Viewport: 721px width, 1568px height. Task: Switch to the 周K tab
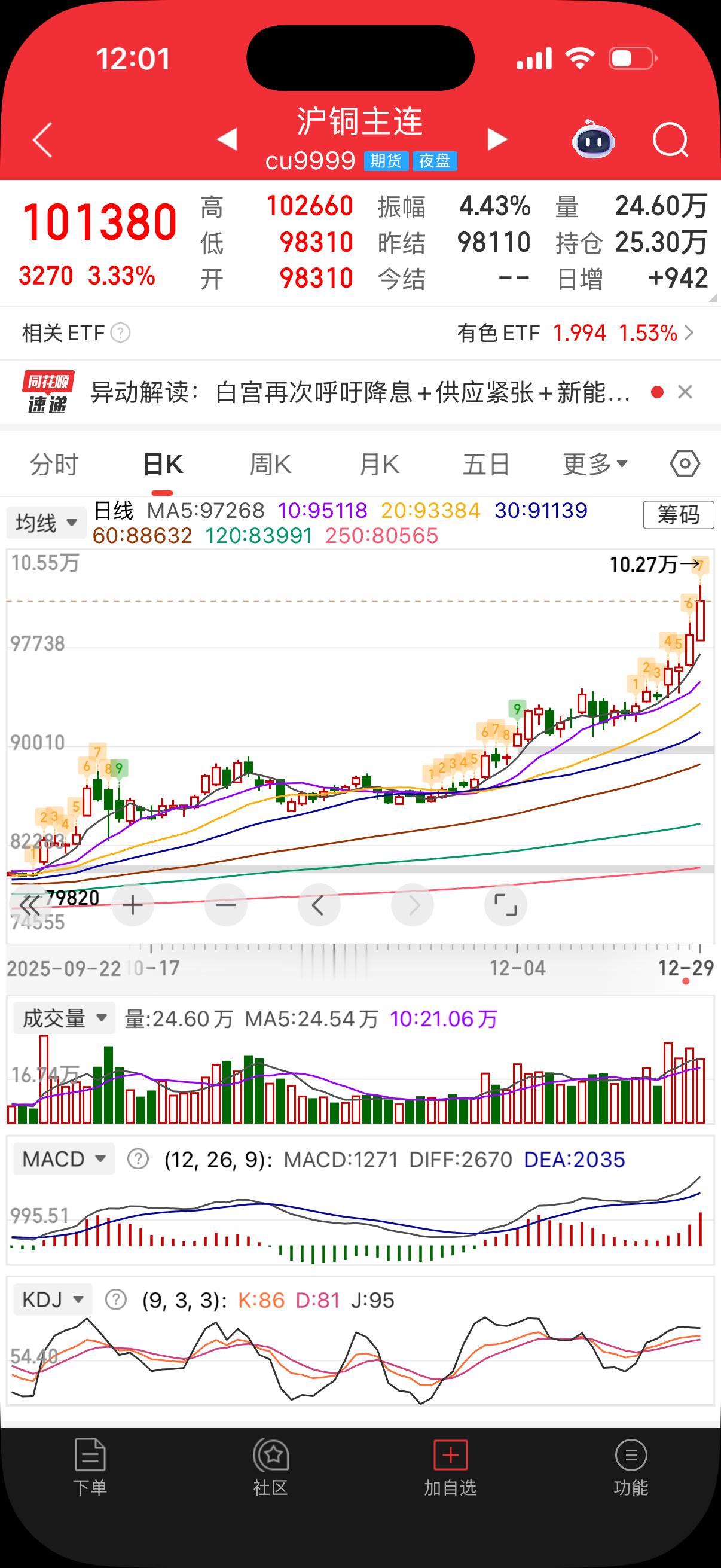[270, 464]
